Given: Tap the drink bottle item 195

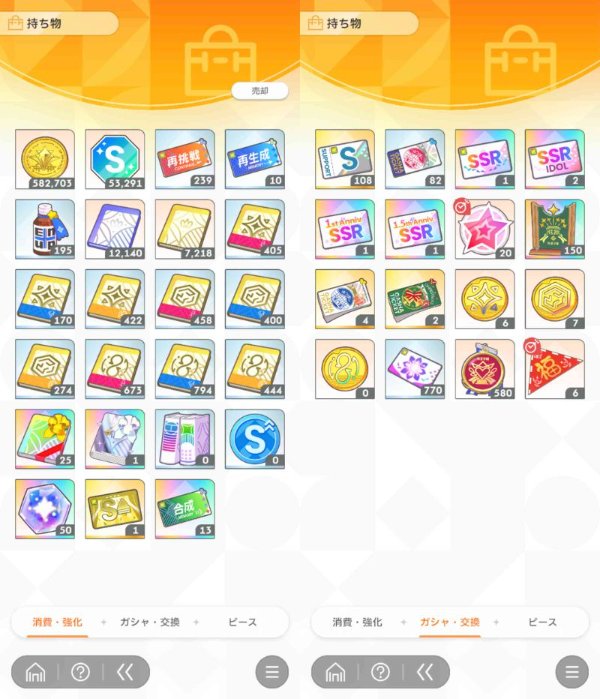Looking at the screenshot, I should click(x=45, y=228).
